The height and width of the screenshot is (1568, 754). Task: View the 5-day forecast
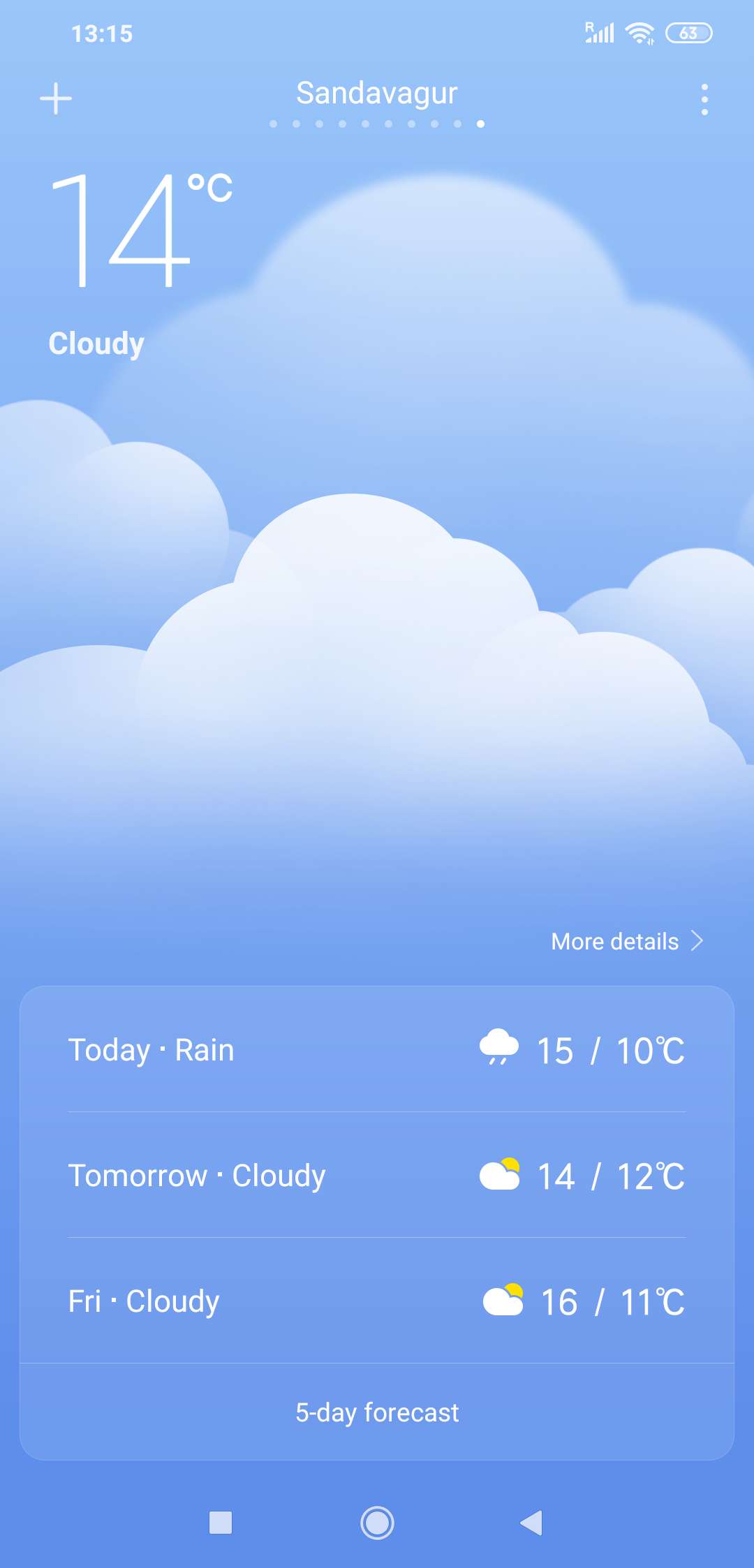[377, 1412]
